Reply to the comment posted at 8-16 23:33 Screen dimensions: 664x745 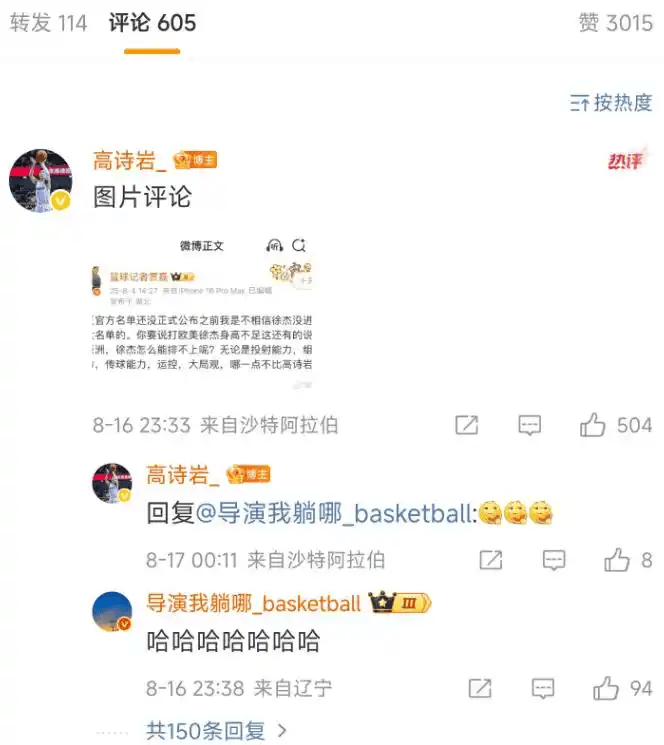point(529,425)
